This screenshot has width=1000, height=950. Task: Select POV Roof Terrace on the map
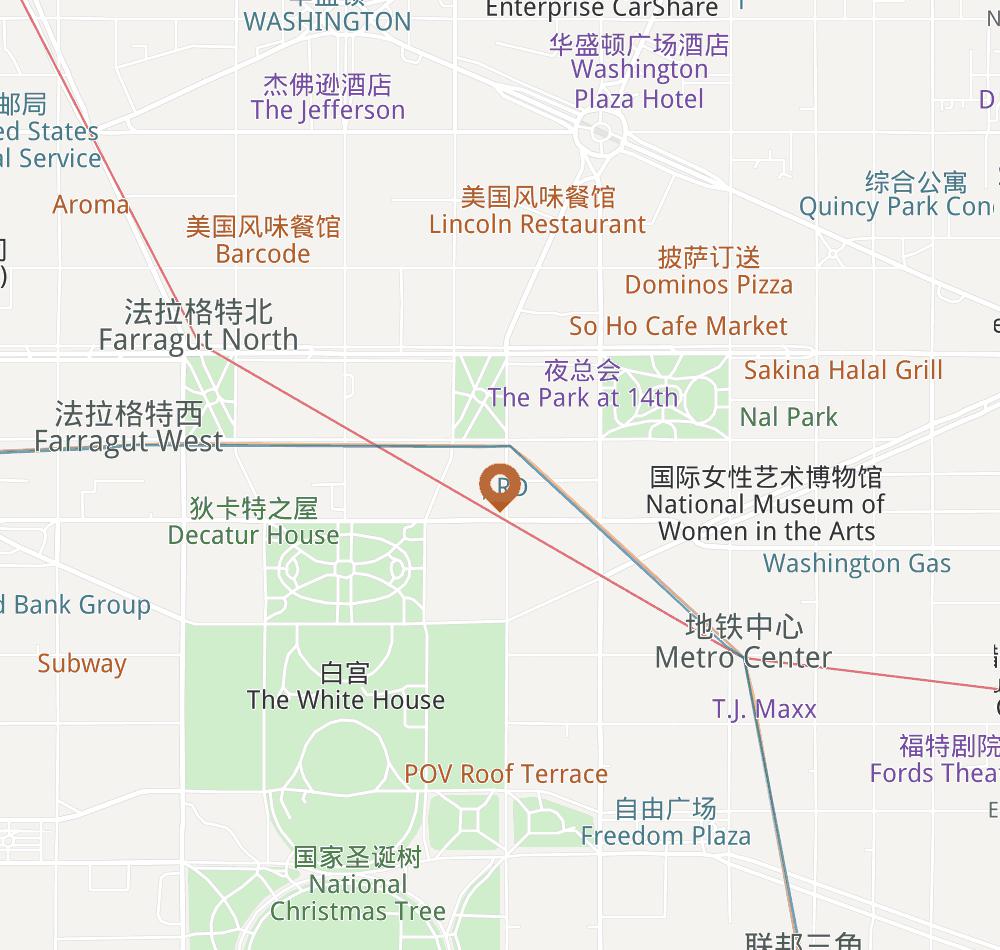pos(506,774)
